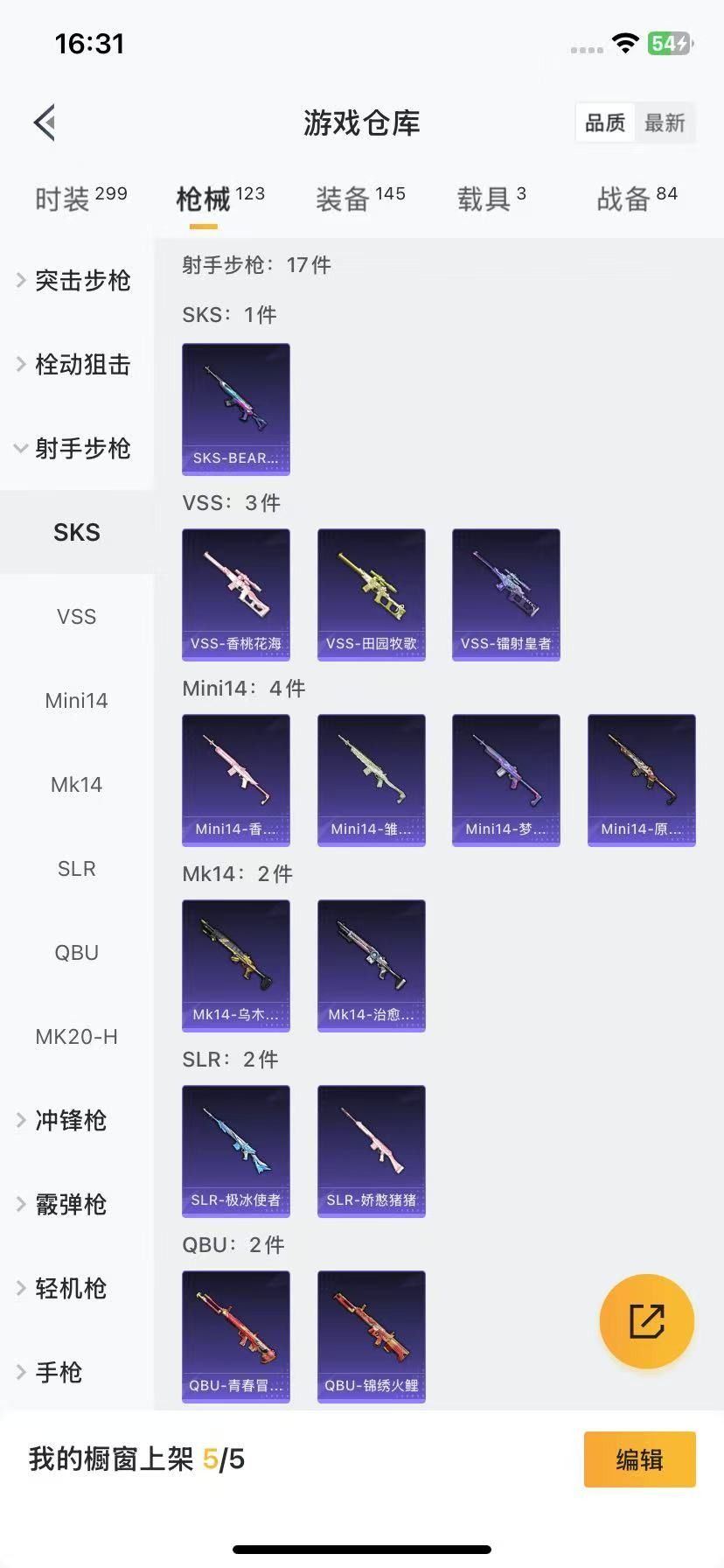
Task: Sort the warehouse by 品质
Action: [x=605, y=122]
